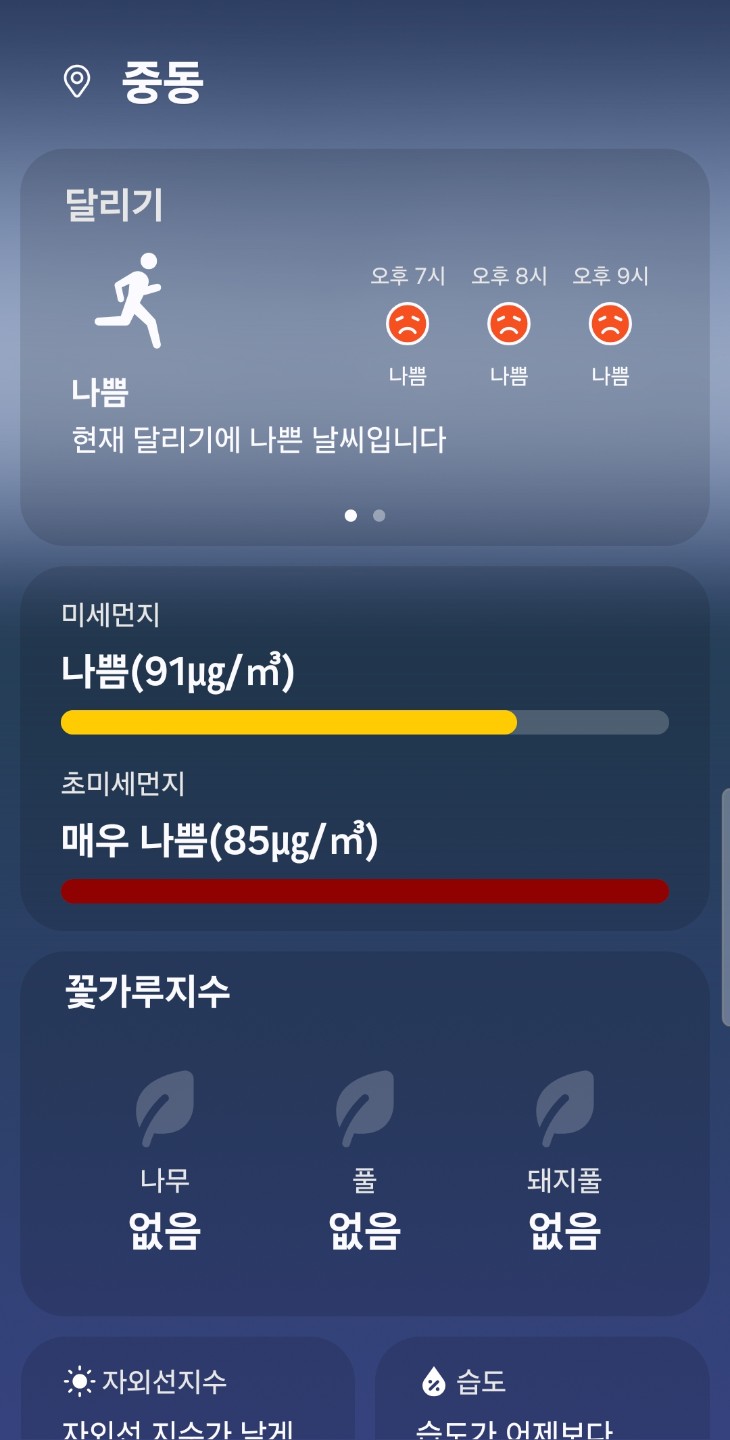Open the 자외선지수 UV index card

(188, 1395)
